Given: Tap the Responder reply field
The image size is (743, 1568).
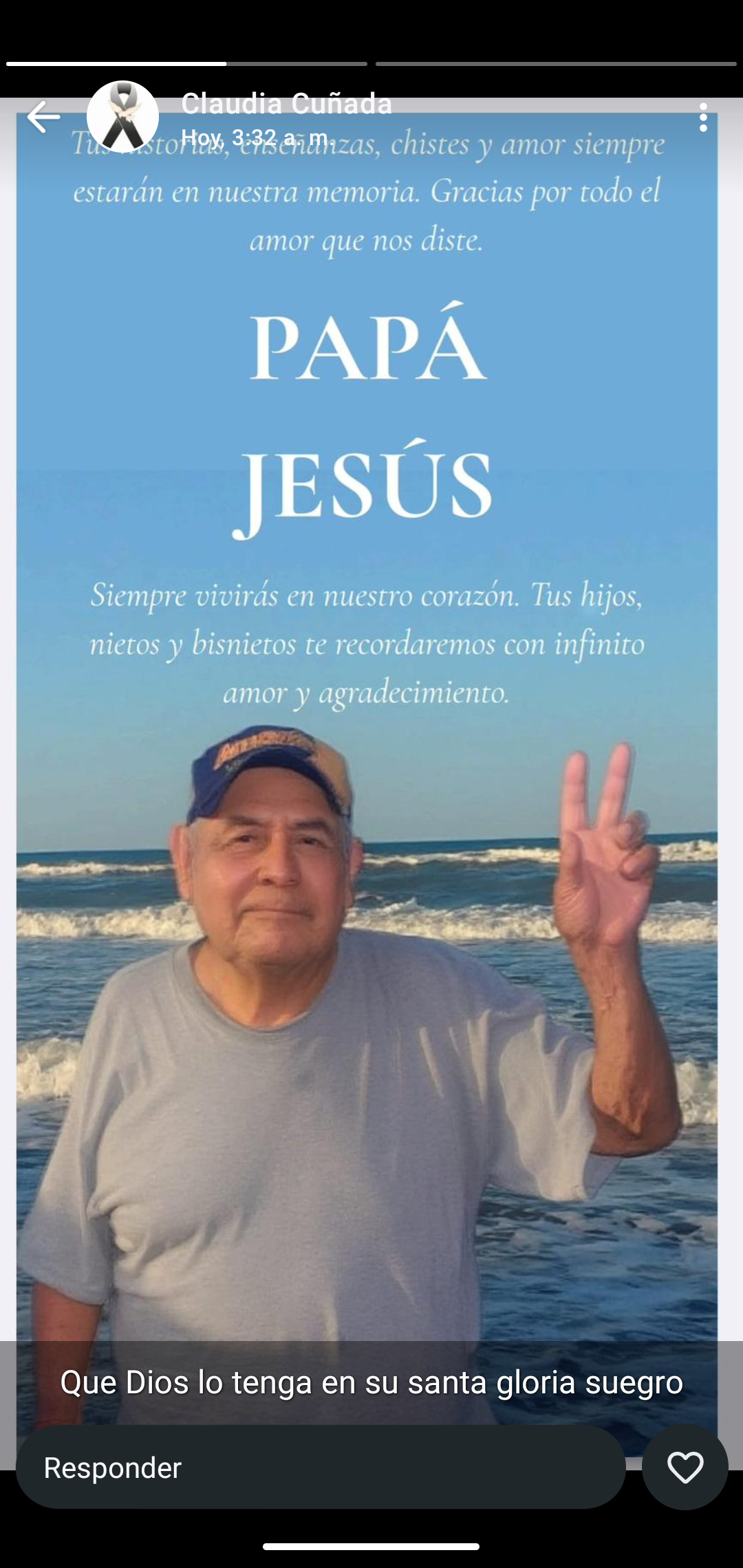Looking at the screenshot, I should point(321,1468).
